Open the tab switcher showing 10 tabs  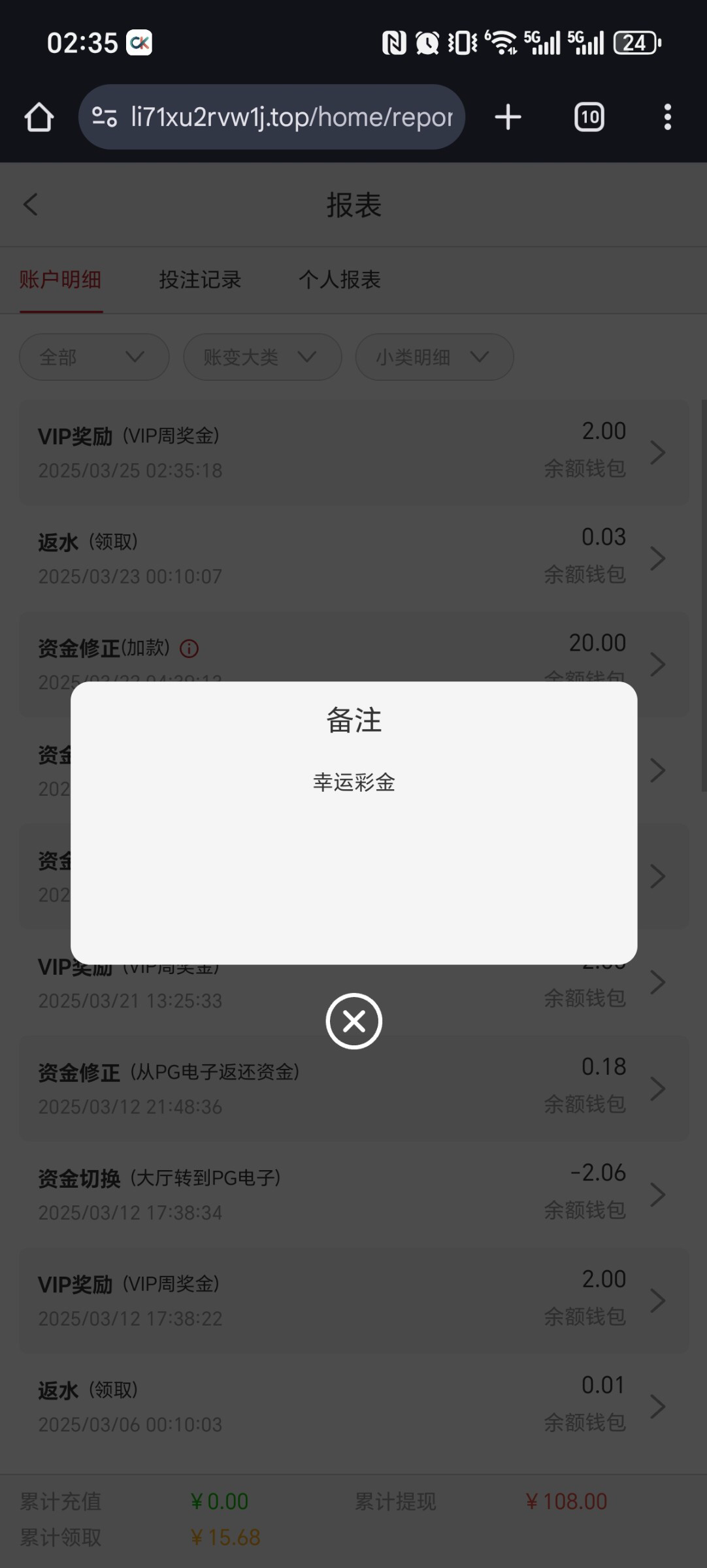tap(589, 118)
